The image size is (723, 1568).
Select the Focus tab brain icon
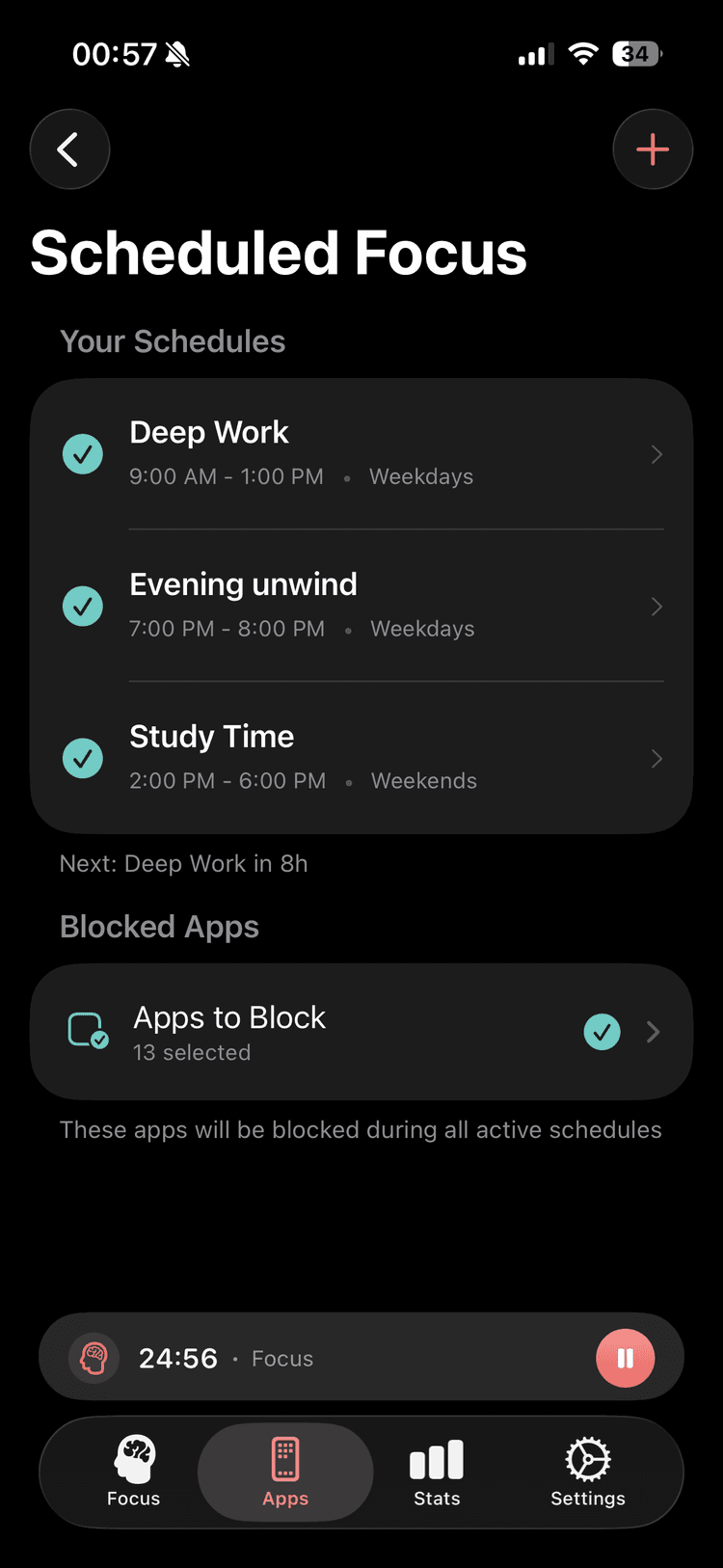click(133, 1456)
